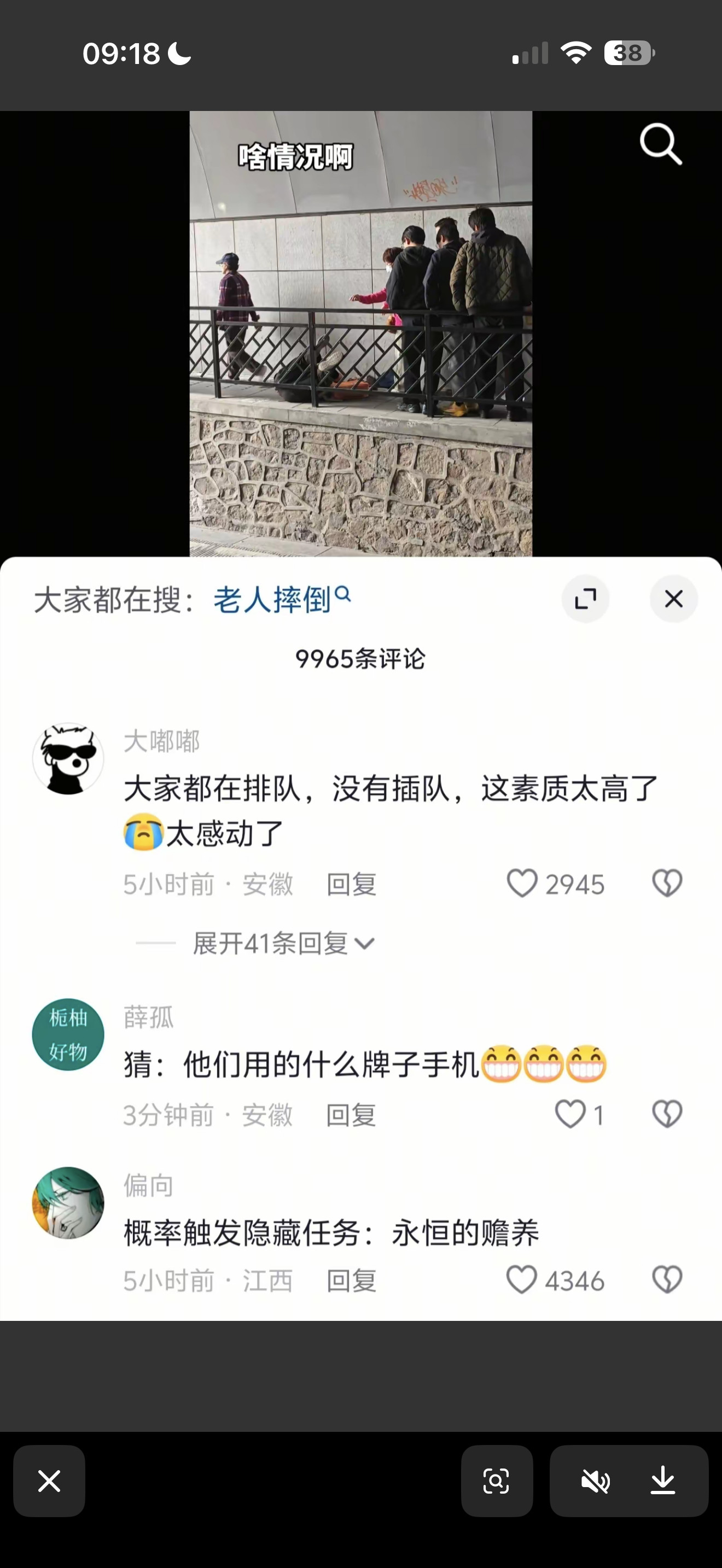Expand the search panel with the fullscreen icon
Image resolution: width=722 pixels, height=1568 pixels.
[585, 599]
